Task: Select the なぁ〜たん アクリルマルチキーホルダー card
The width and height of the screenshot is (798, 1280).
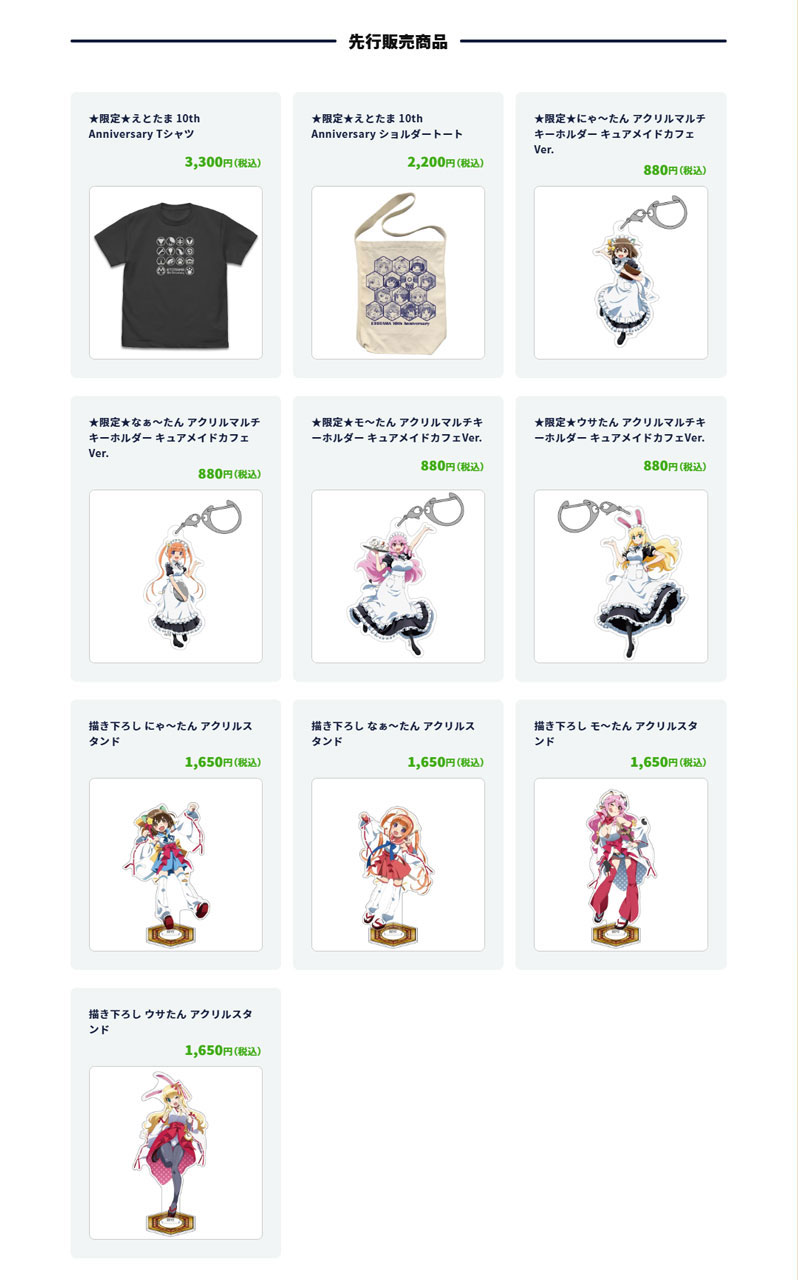Action: [175, 575]
